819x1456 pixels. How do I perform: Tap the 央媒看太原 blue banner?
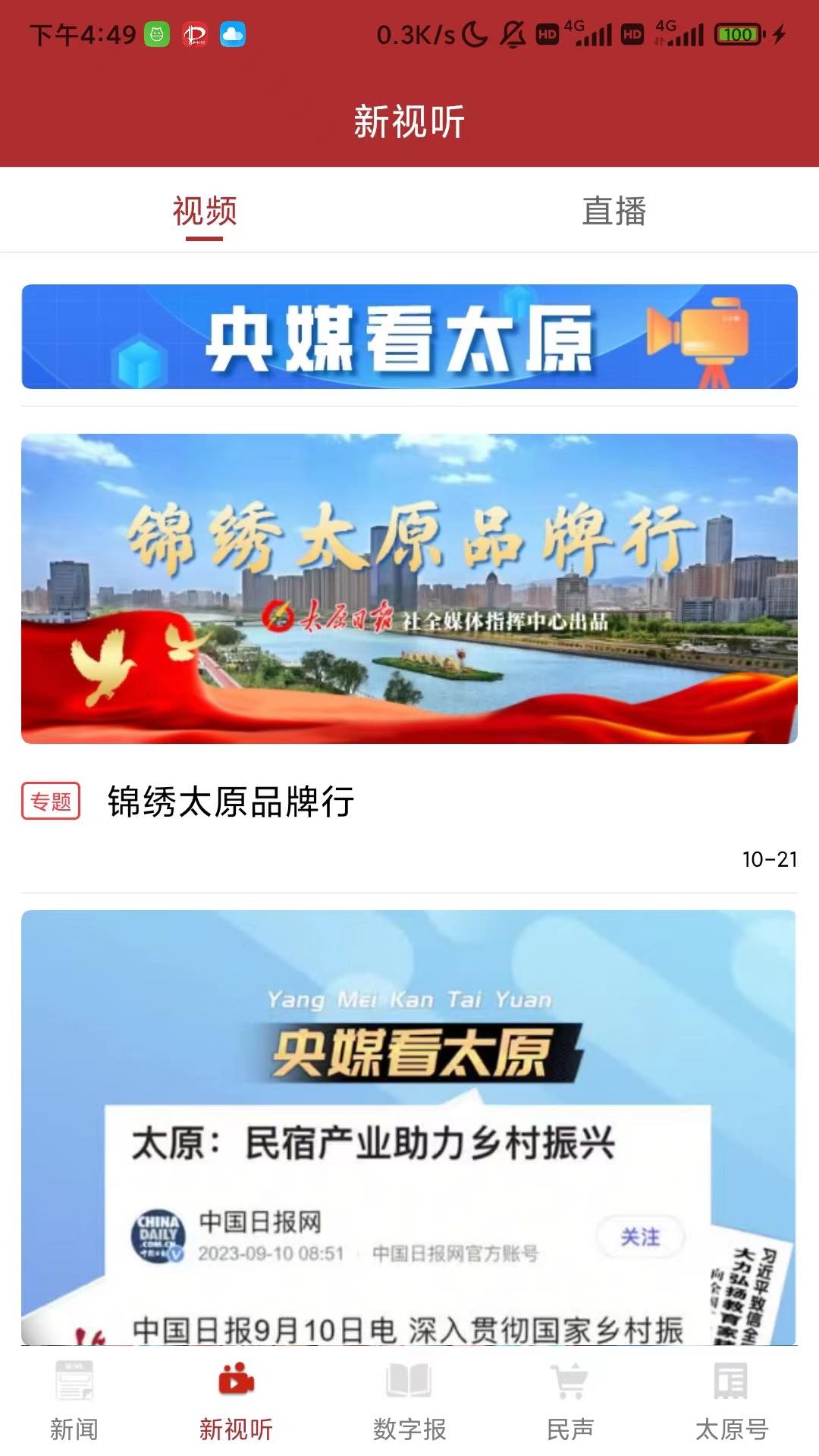click(x=409, y=337)
